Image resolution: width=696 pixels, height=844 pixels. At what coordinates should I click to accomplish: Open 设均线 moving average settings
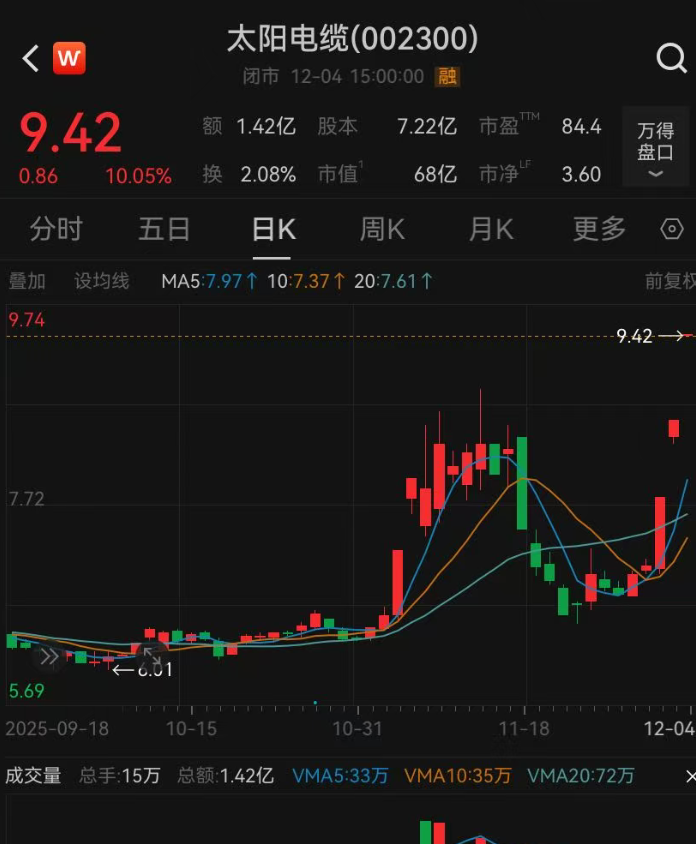pos(102,281)
